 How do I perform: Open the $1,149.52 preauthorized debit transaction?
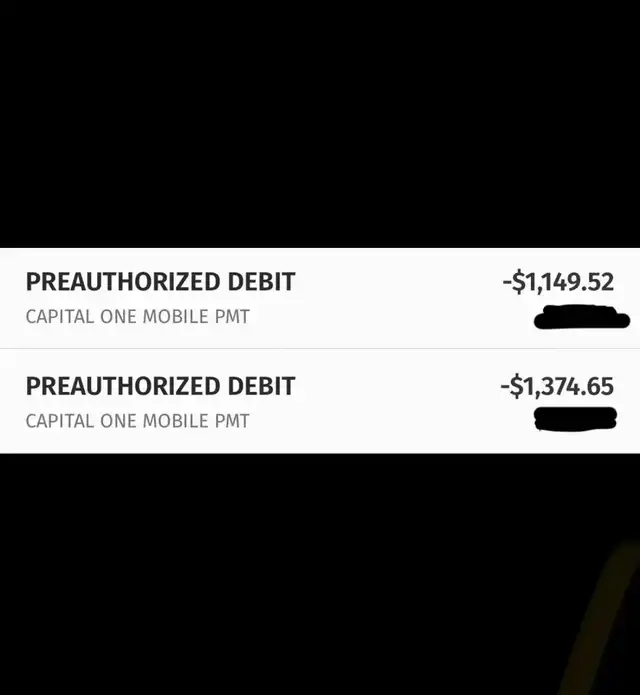pos(320,298)
